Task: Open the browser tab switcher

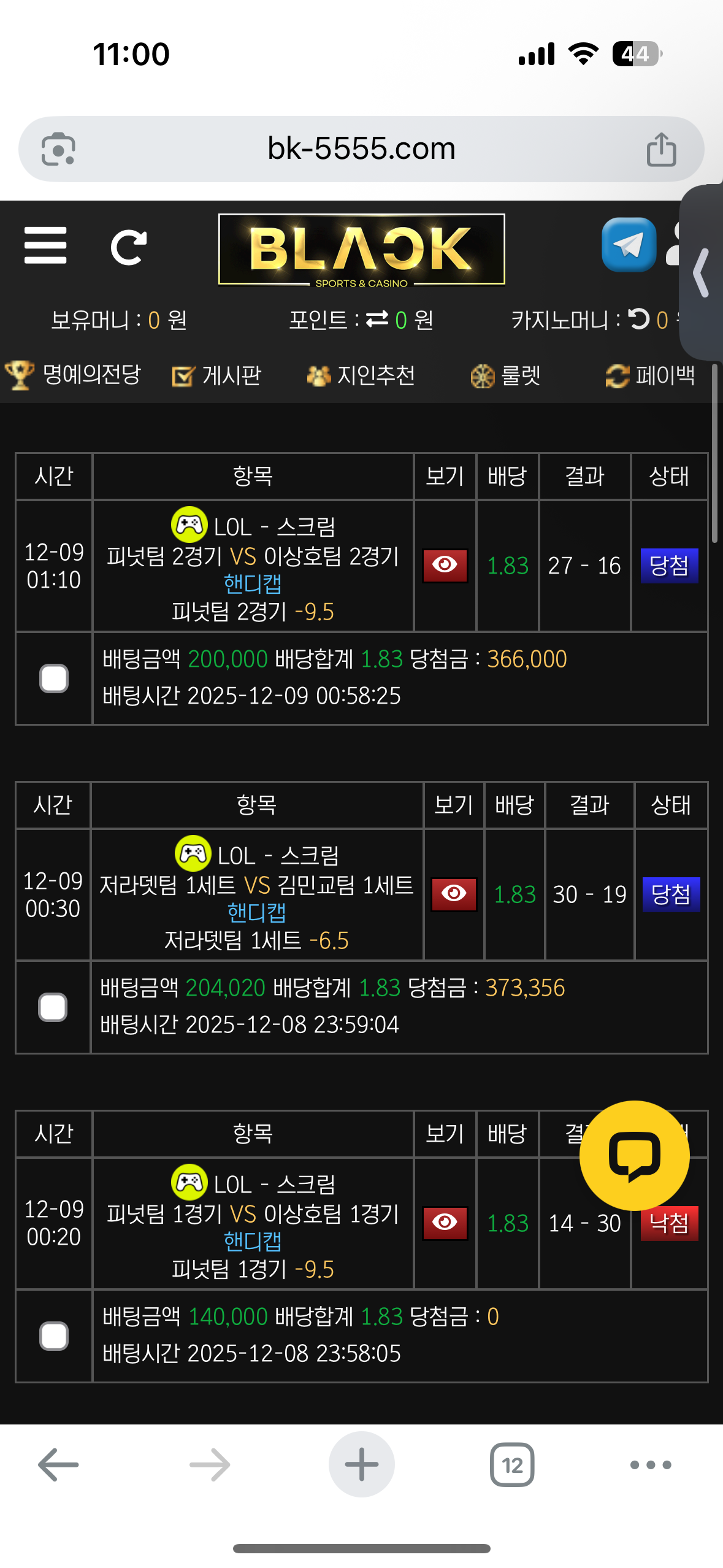Action: pyautogui.click(x=512, y=1465)
